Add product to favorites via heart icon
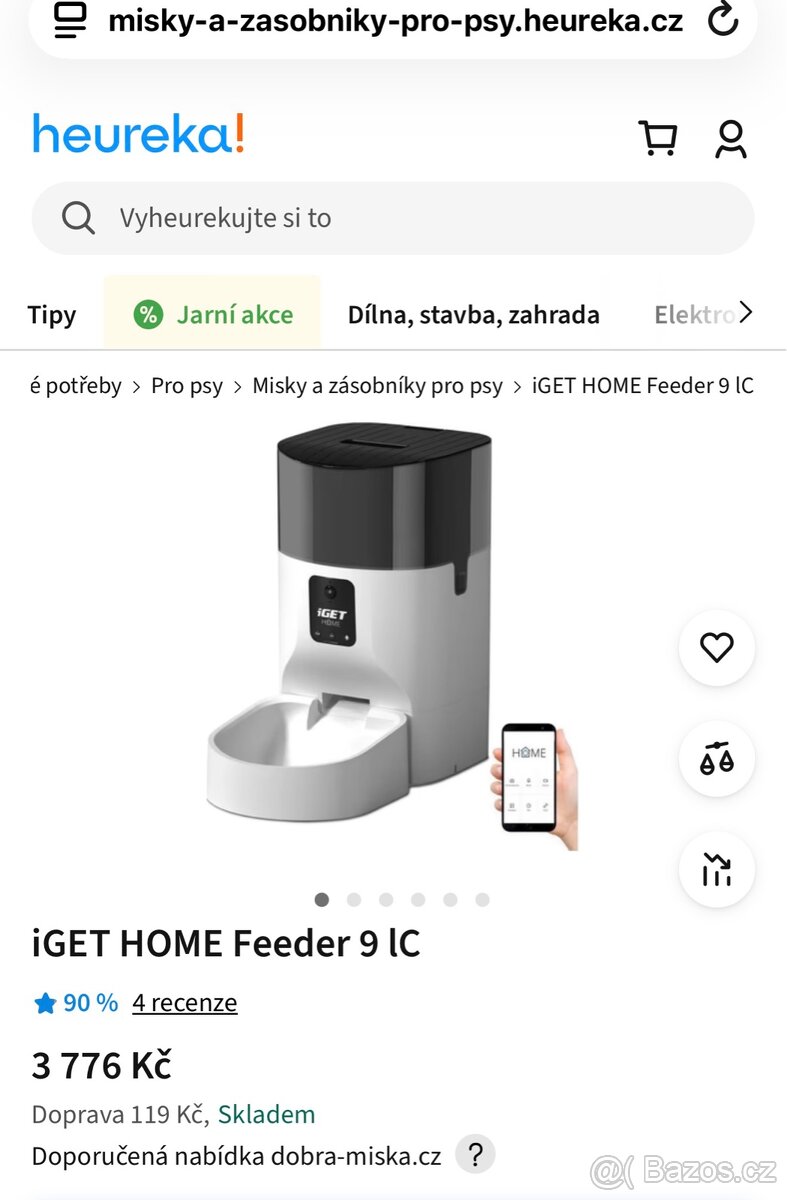 point(716,648)
